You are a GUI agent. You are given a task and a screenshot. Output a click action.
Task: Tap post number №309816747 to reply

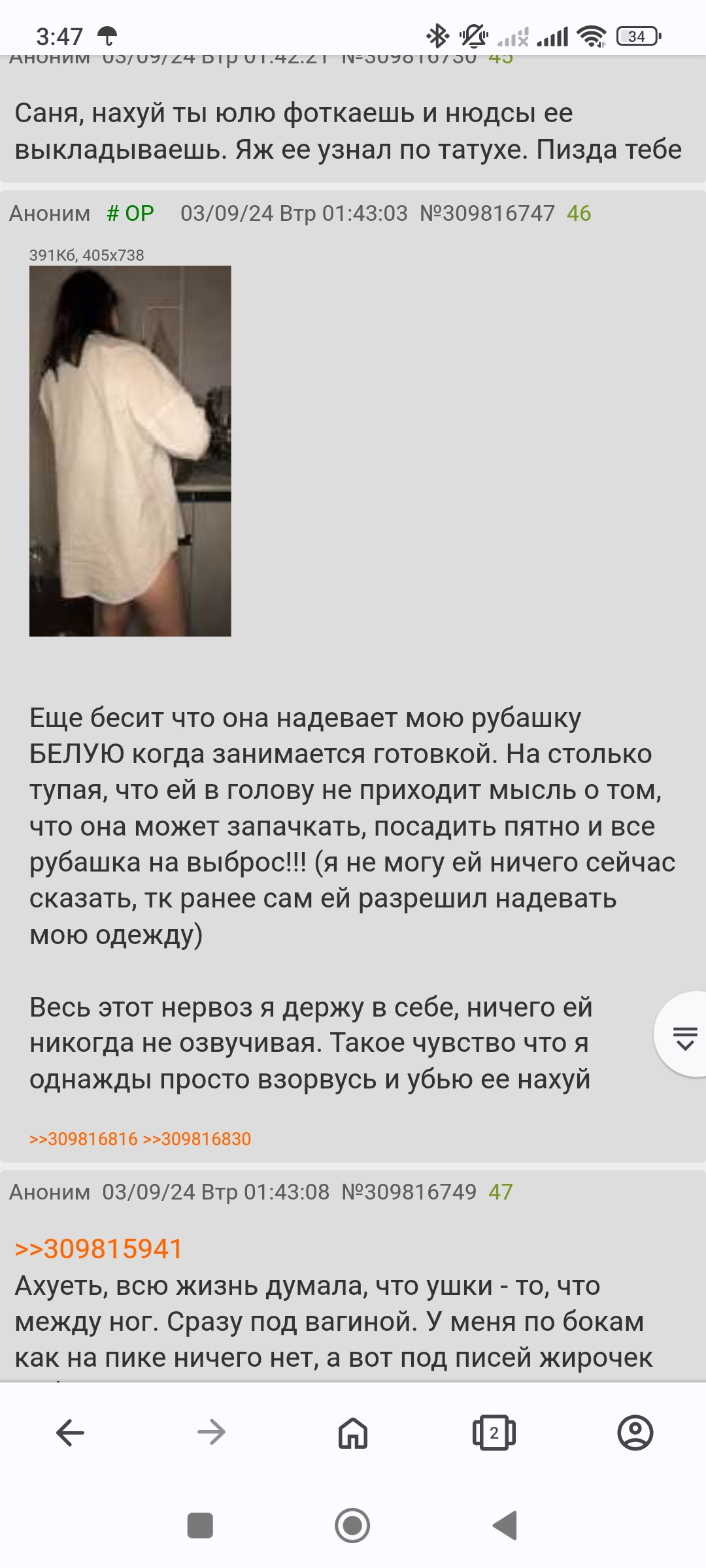[487, 213]
